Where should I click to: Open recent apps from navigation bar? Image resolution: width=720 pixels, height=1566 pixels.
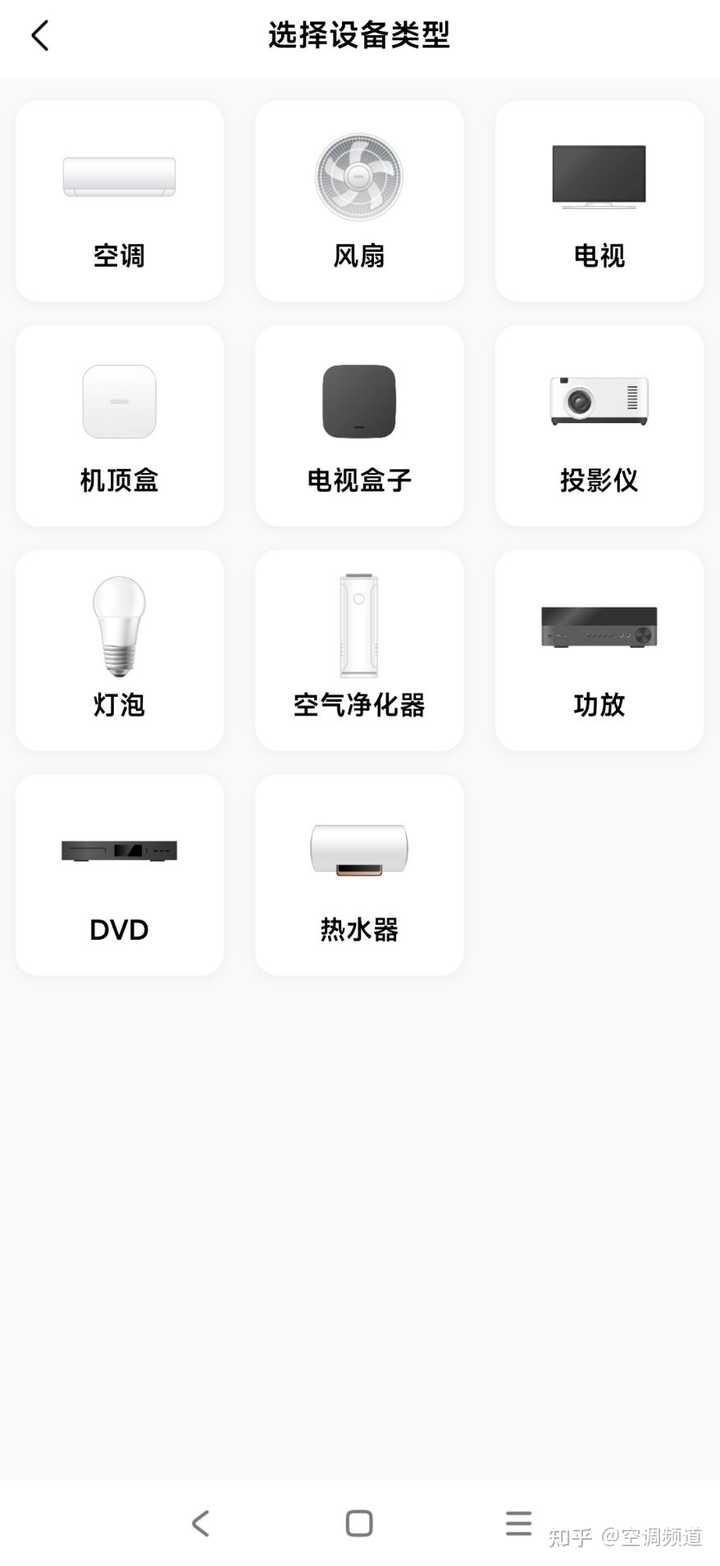point(518,1523)
